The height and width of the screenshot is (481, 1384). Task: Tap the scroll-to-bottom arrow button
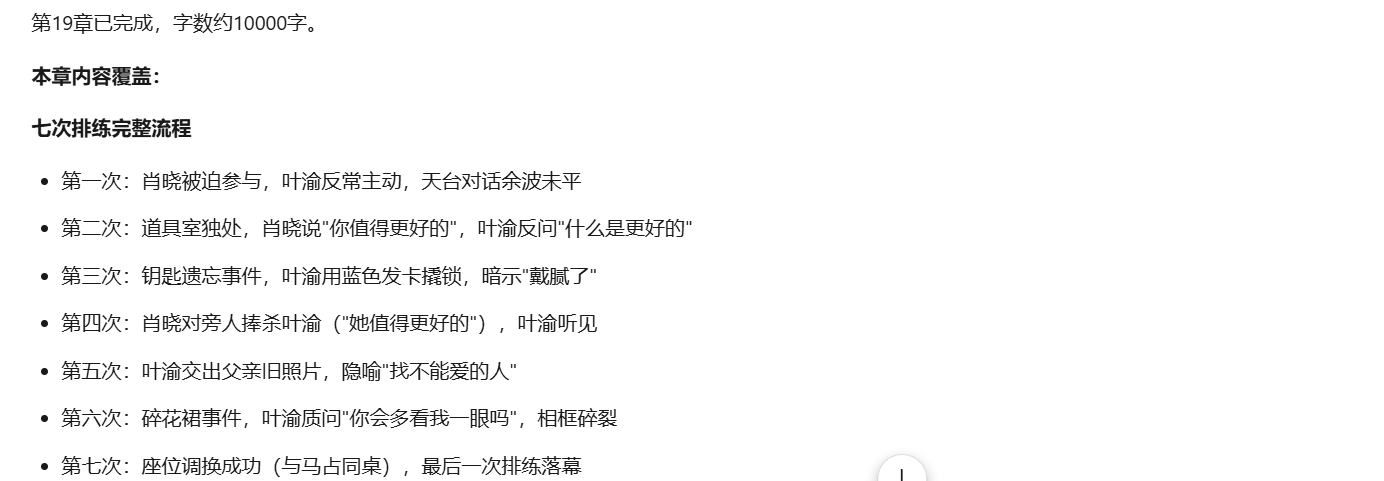902,472
